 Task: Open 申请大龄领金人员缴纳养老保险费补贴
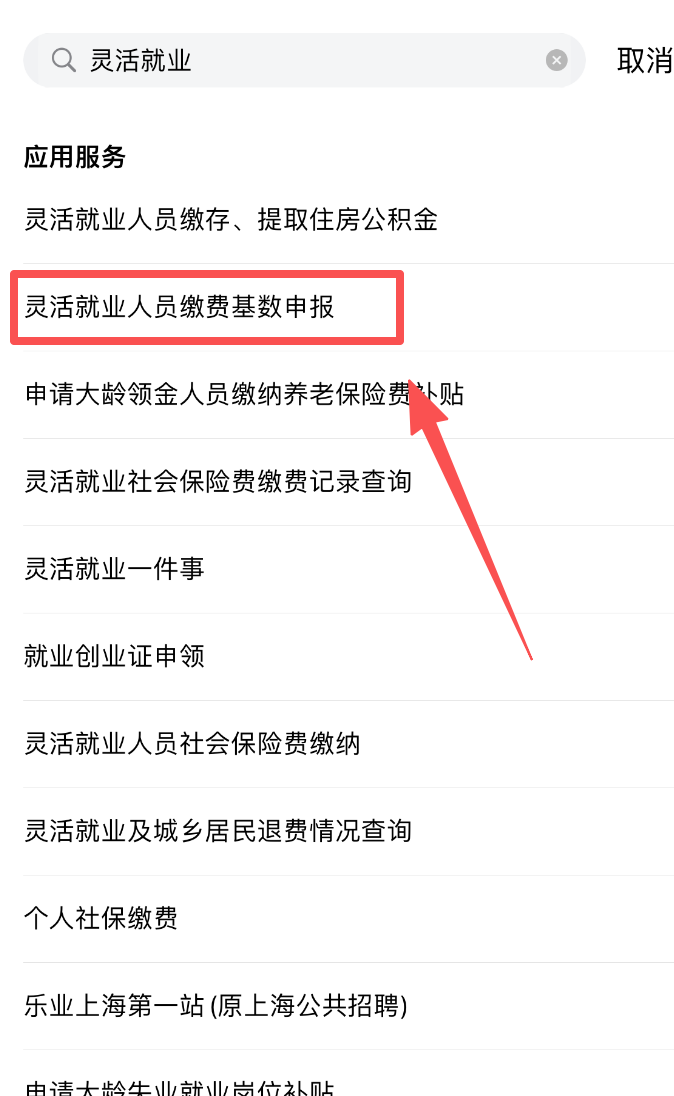[x=244, y=394]
